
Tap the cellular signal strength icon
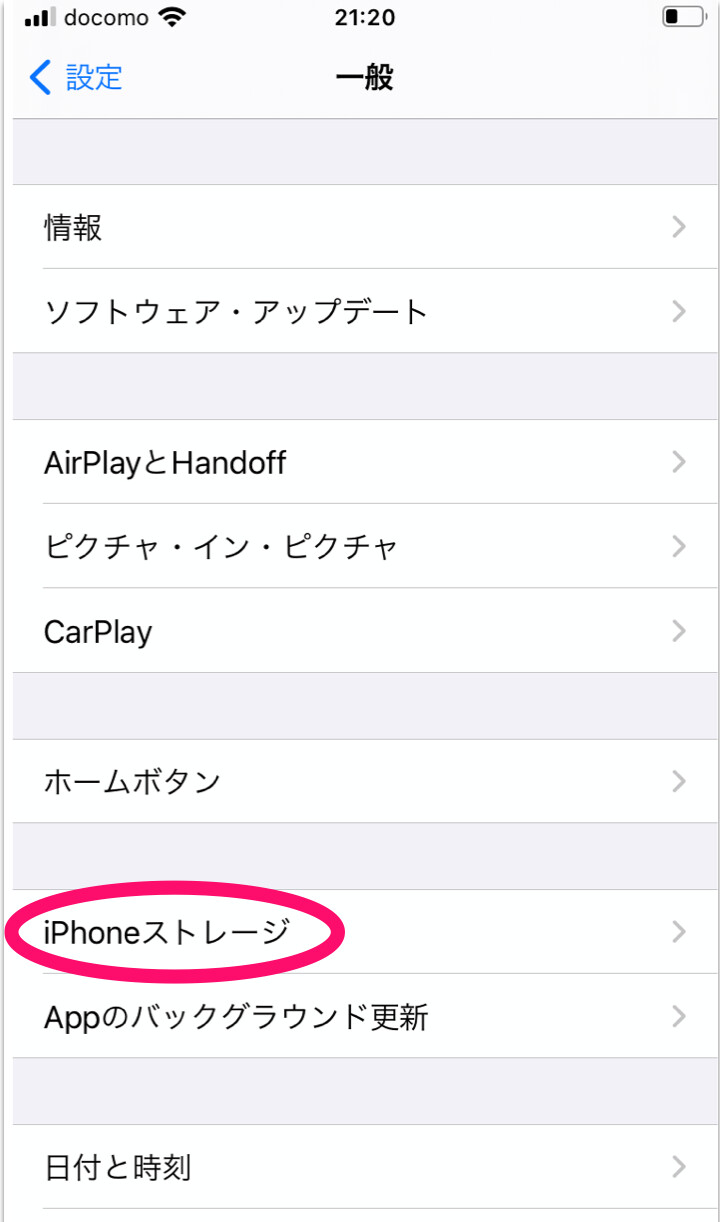pos(36,16)
